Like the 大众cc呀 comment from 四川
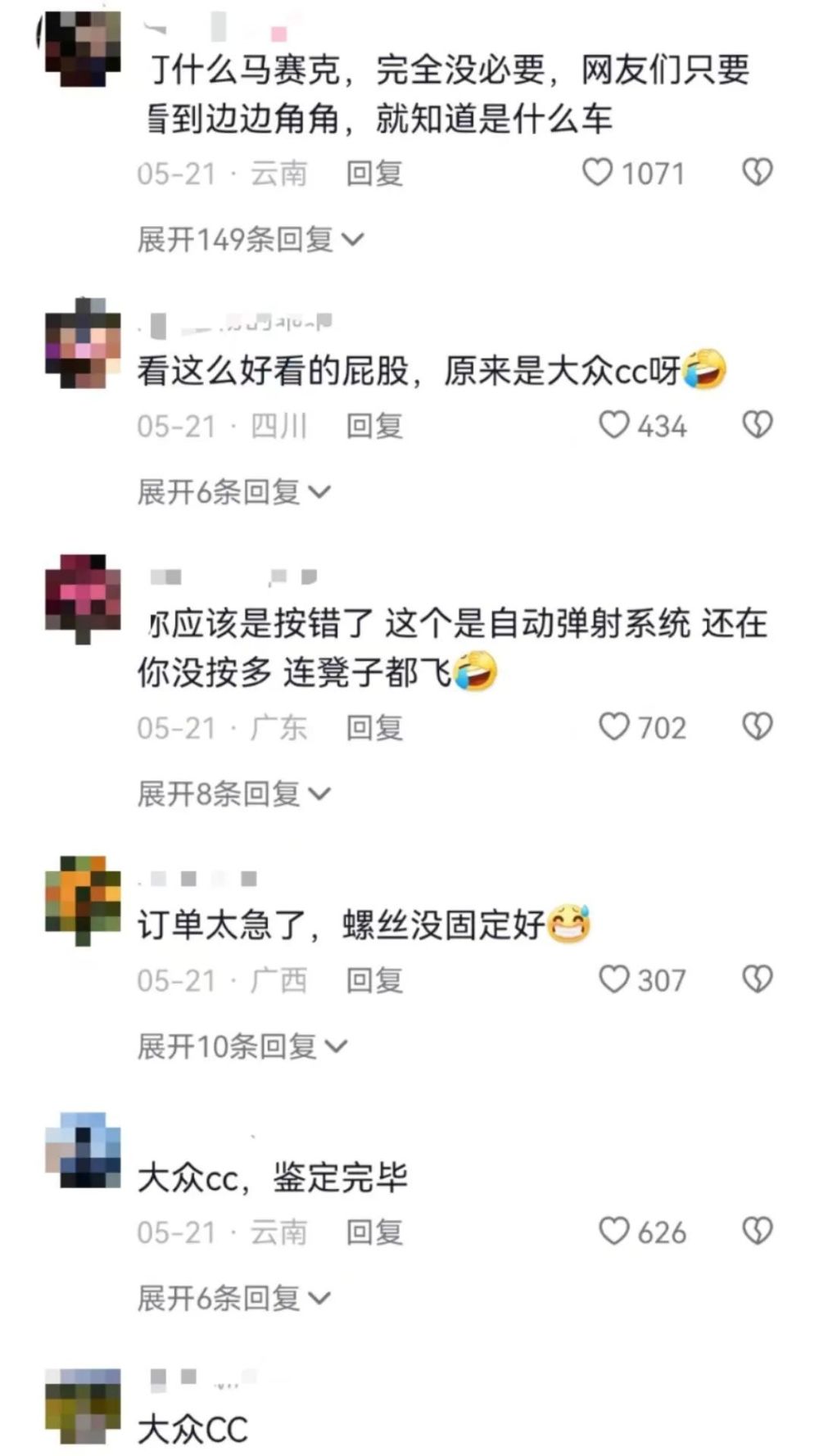The width and height of the screenshot is (819, 1456). (613, 425)
